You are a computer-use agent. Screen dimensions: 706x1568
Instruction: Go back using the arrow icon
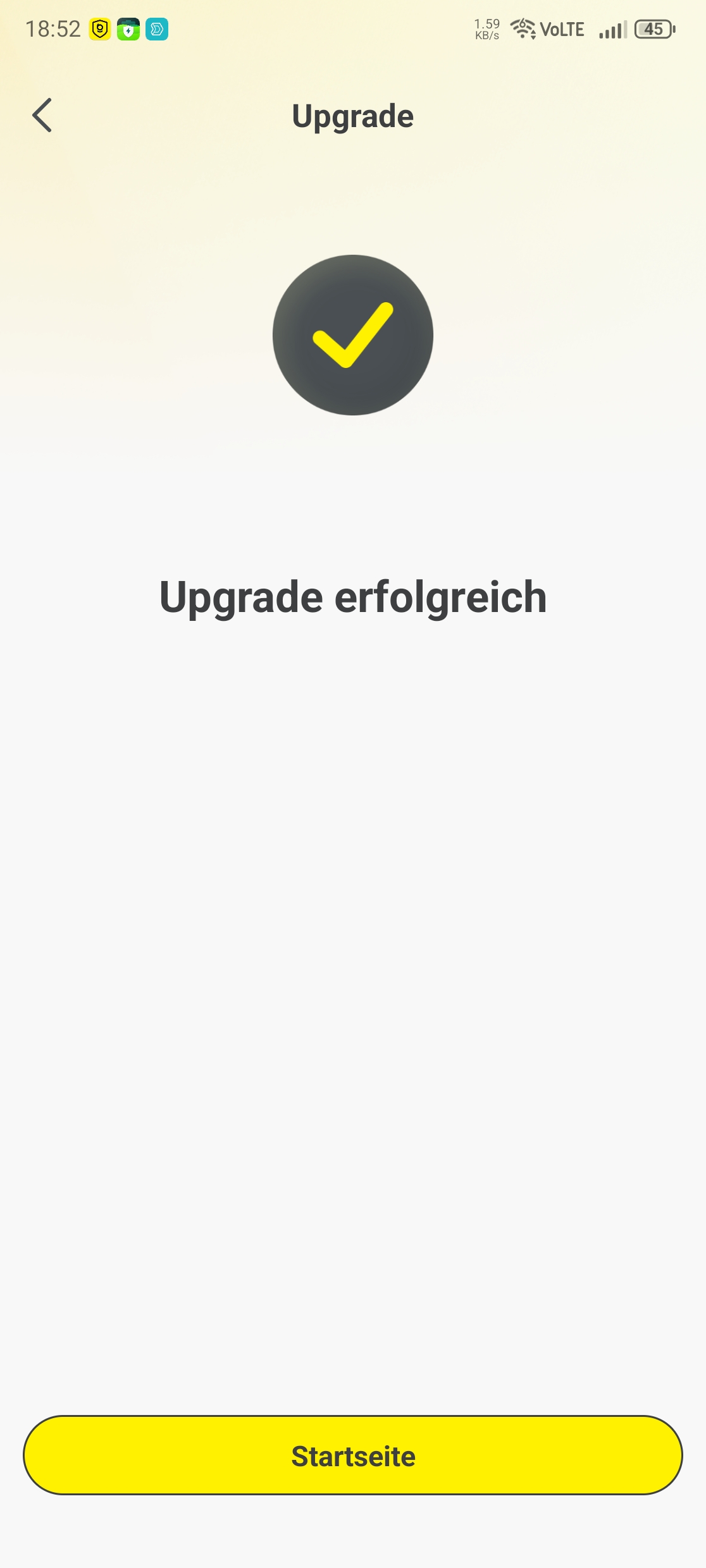42,116
